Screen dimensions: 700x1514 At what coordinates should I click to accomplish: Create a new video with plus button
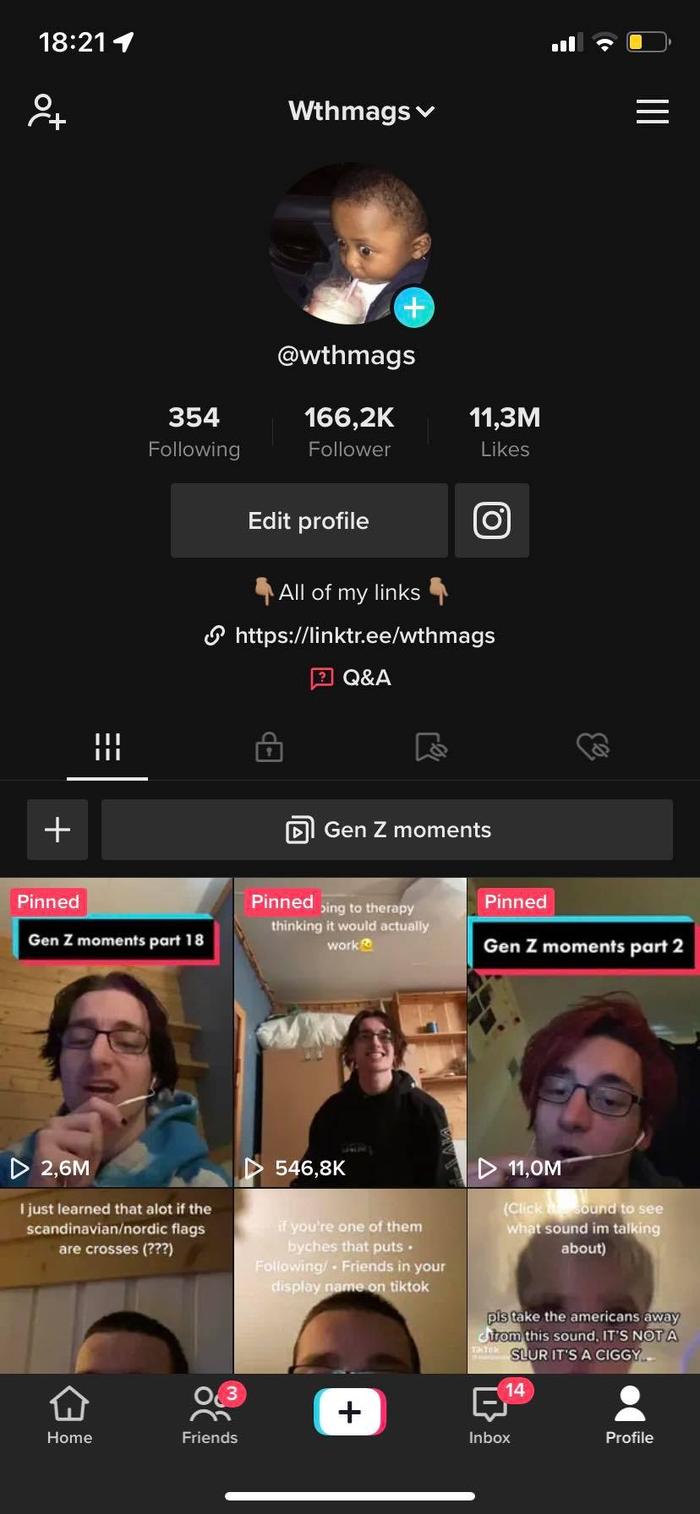click(350, 1412)
